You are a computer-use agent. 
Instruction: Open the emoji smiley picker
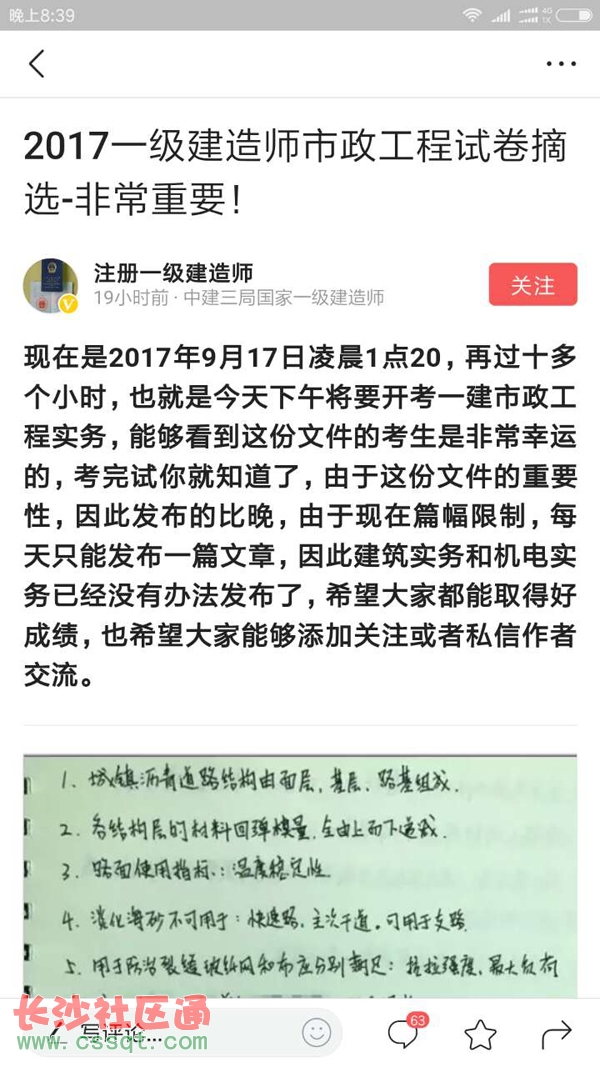coord(316,1033)
